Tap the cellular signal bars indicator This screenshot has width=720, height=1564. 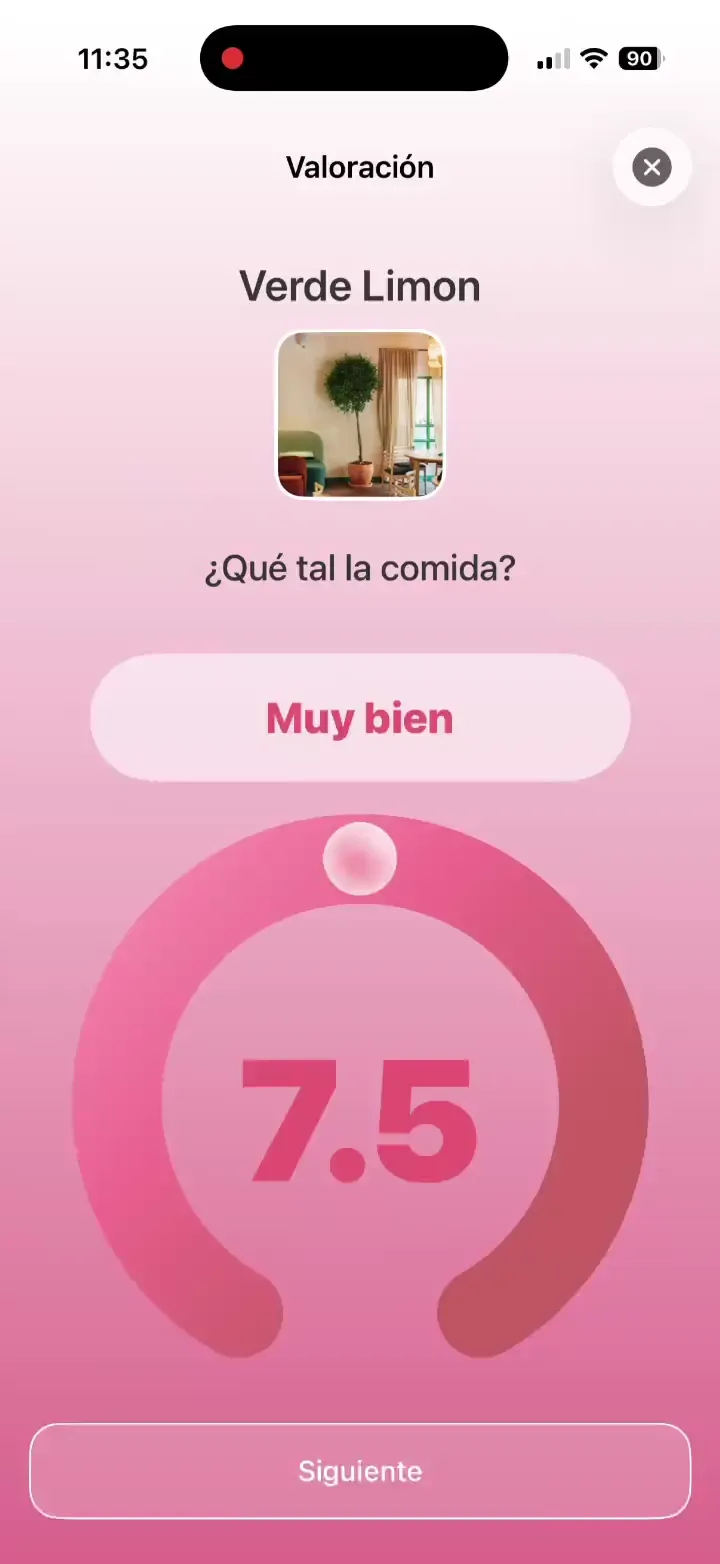[x=552, y=58]
